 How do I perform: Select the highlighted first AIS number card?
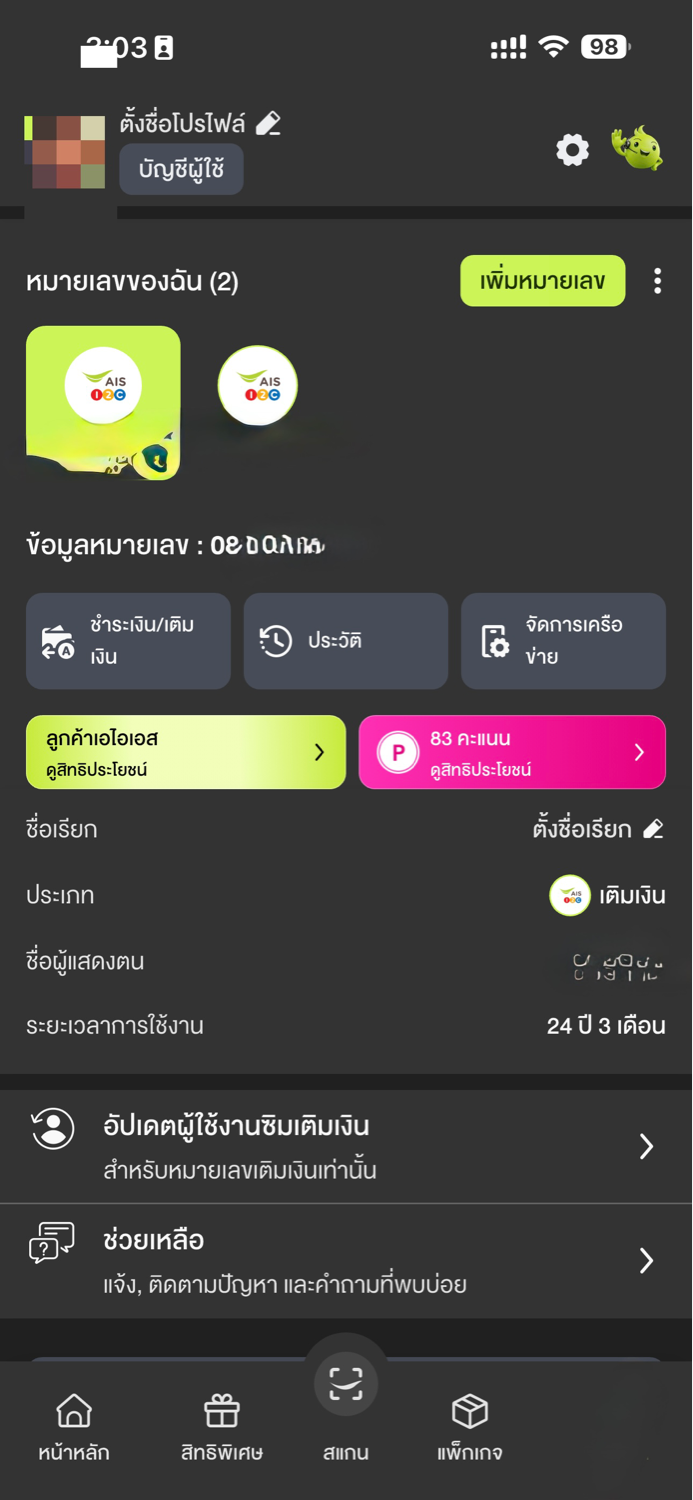[103, 402]
